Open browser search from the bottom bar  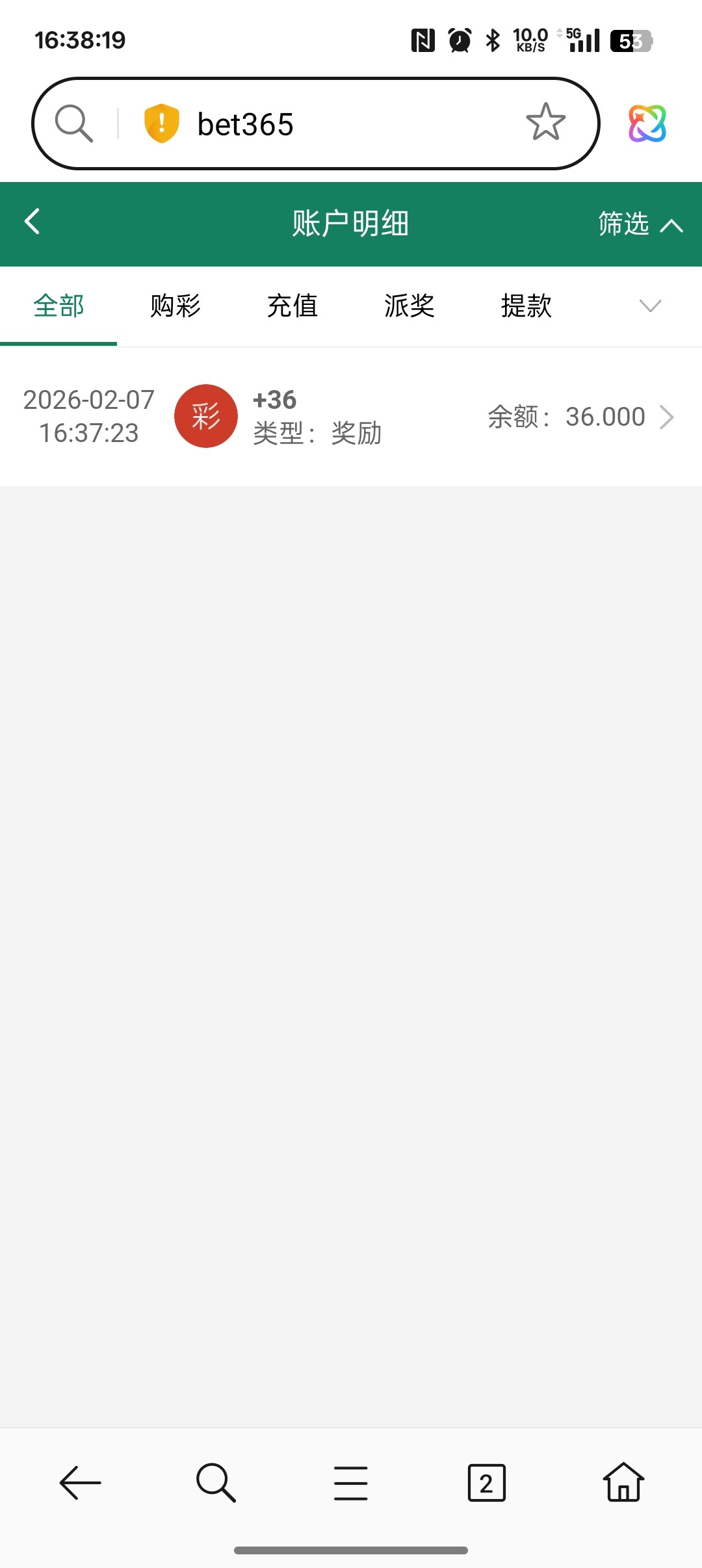[x=216, y=1483]
